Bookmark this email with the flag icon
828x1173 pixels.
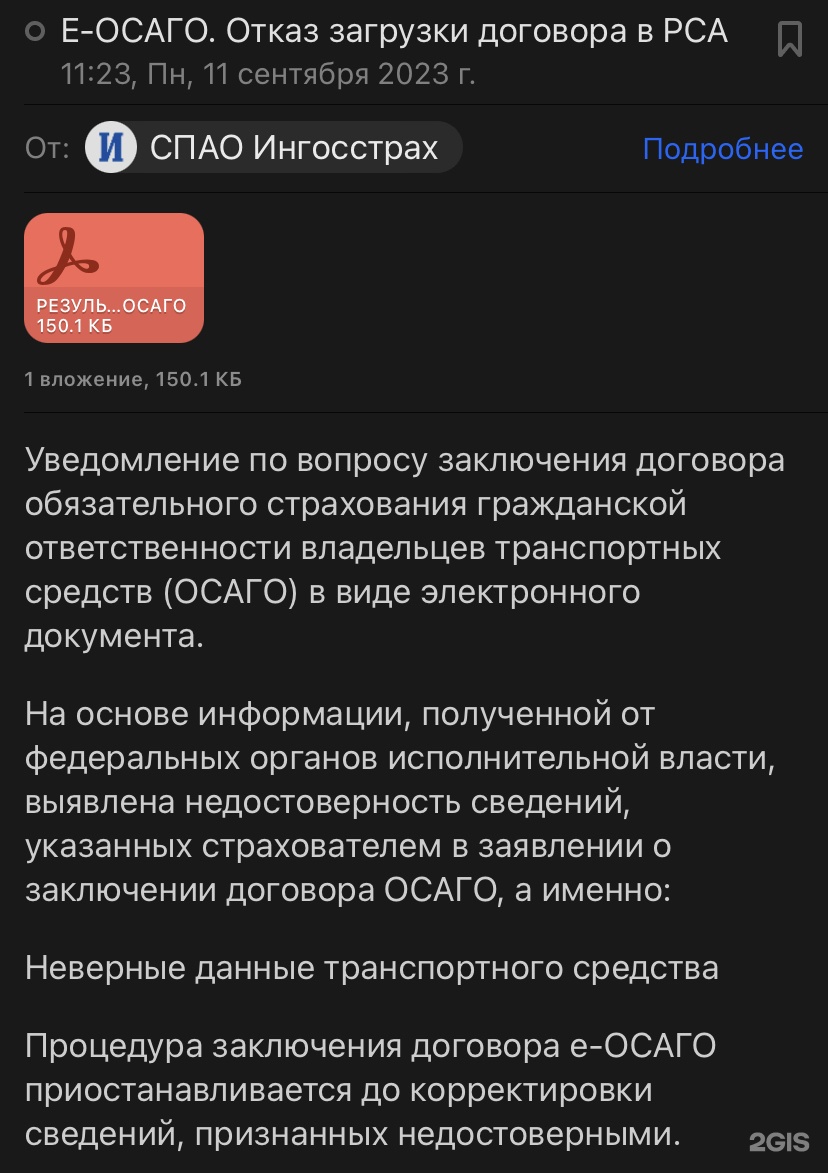click(789, 39)
